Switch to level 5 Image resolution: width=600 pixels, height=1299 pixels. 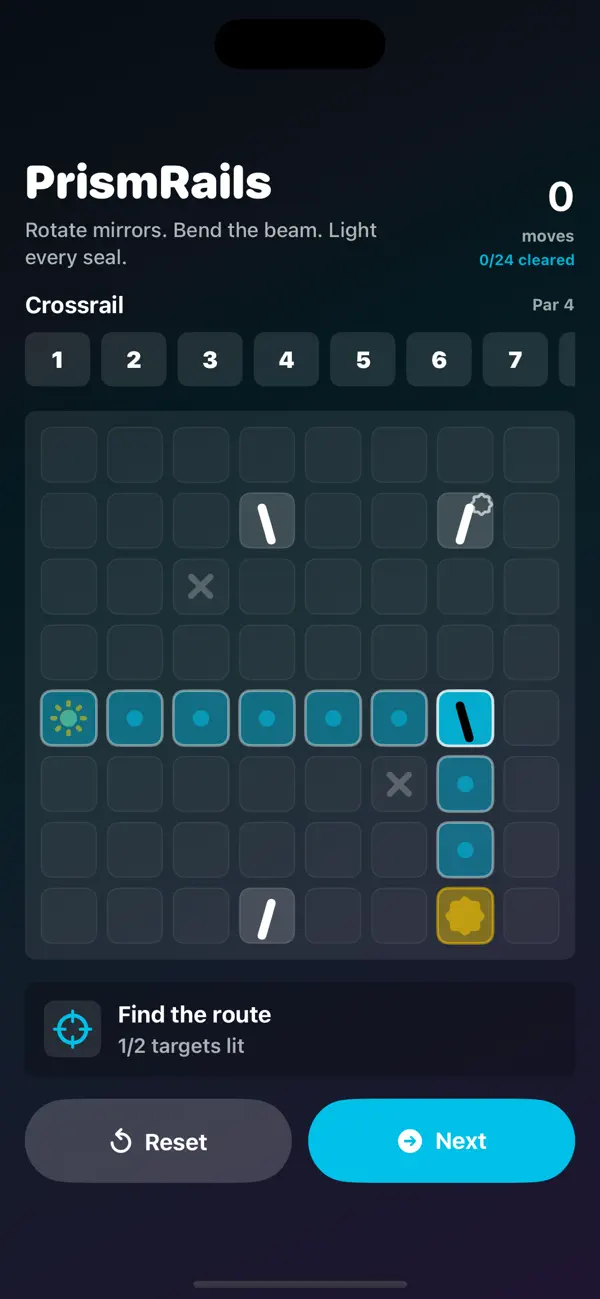363,359
